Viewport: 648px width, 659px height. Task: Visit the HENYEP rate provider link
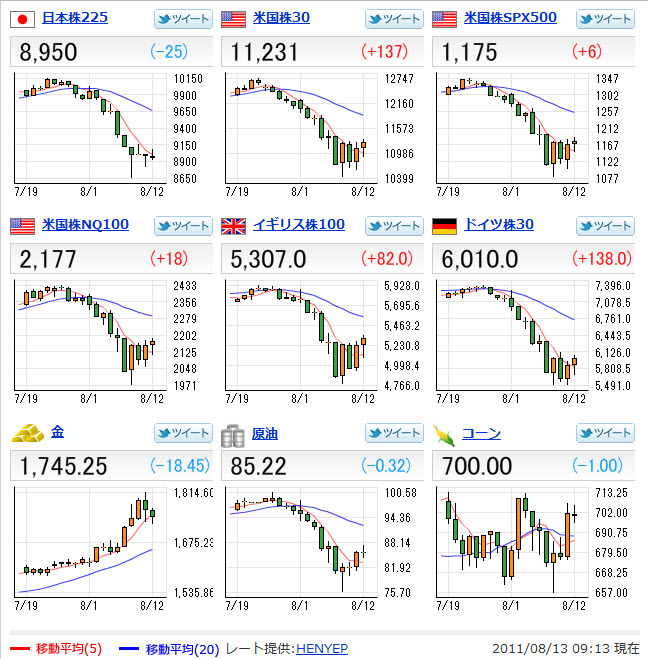click(322, 649)
